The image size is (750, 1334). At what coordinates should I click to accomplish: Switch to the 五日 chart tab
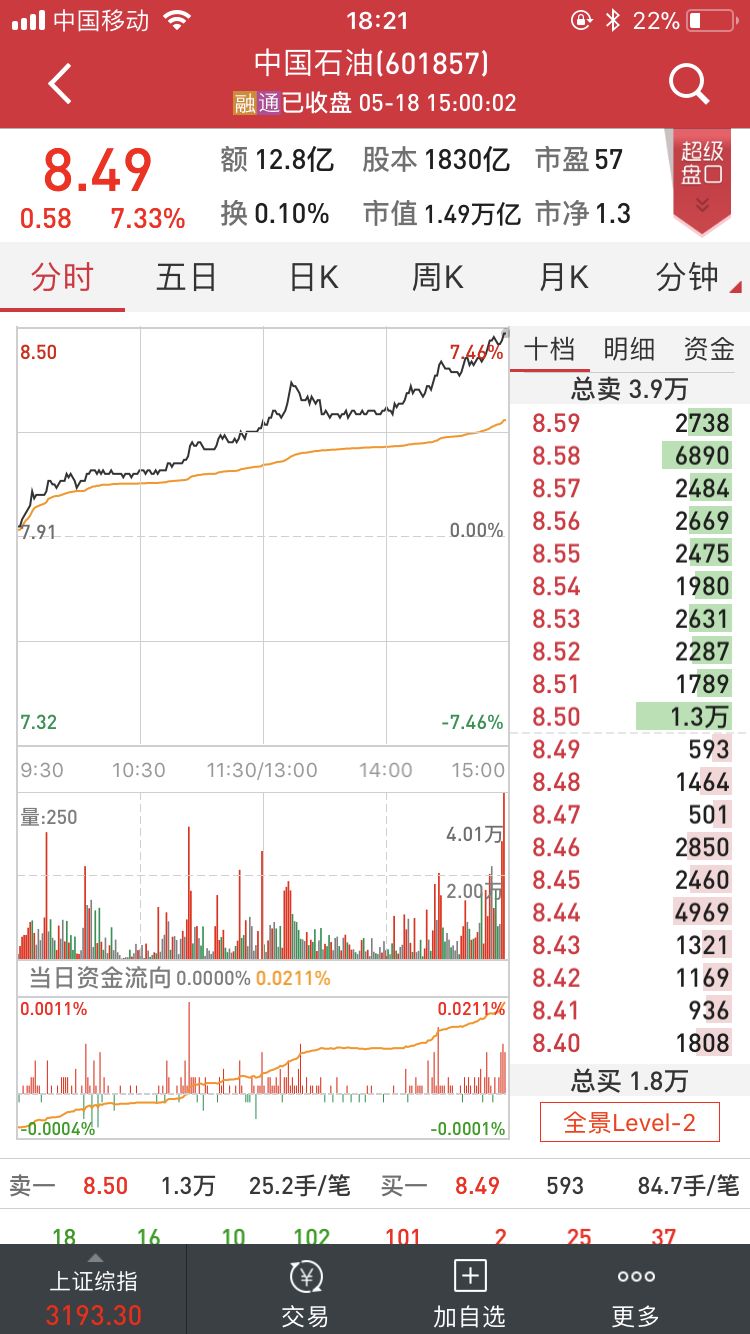coord(186,277)
